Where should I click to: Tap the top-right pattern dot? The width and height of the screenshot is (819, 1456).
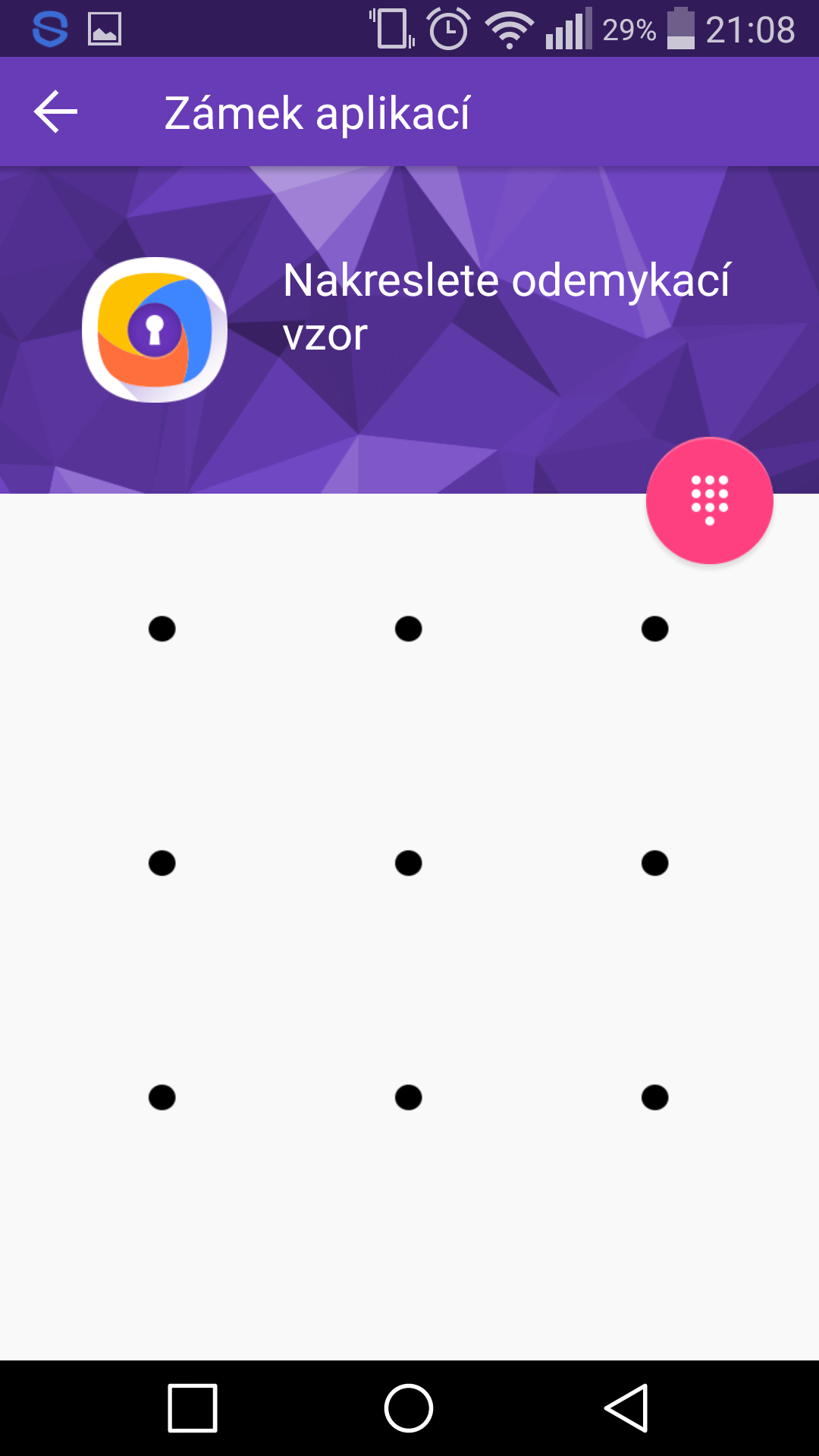click(x=655, y=629)
